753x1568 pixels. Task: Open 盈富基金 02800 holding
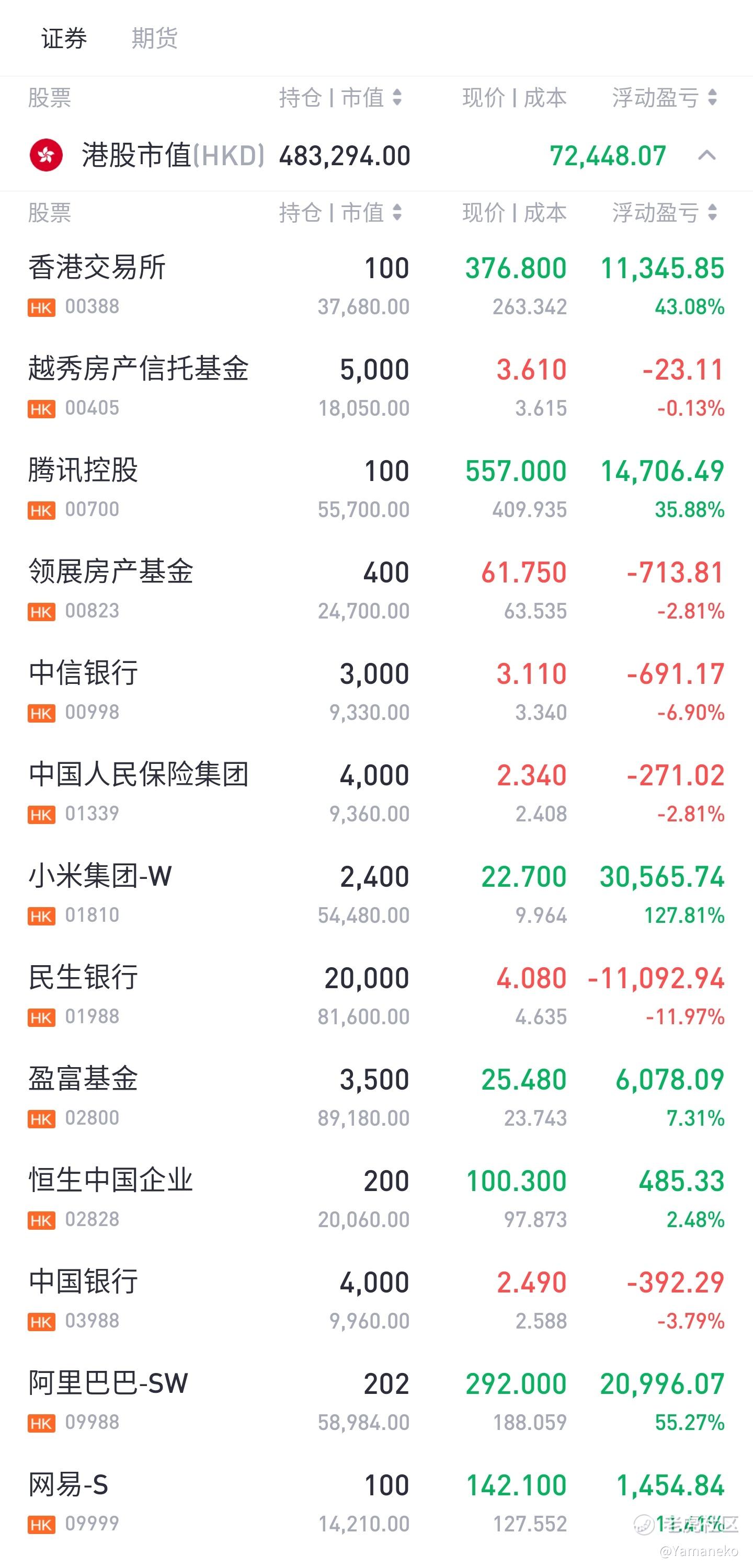(376, 1097)
